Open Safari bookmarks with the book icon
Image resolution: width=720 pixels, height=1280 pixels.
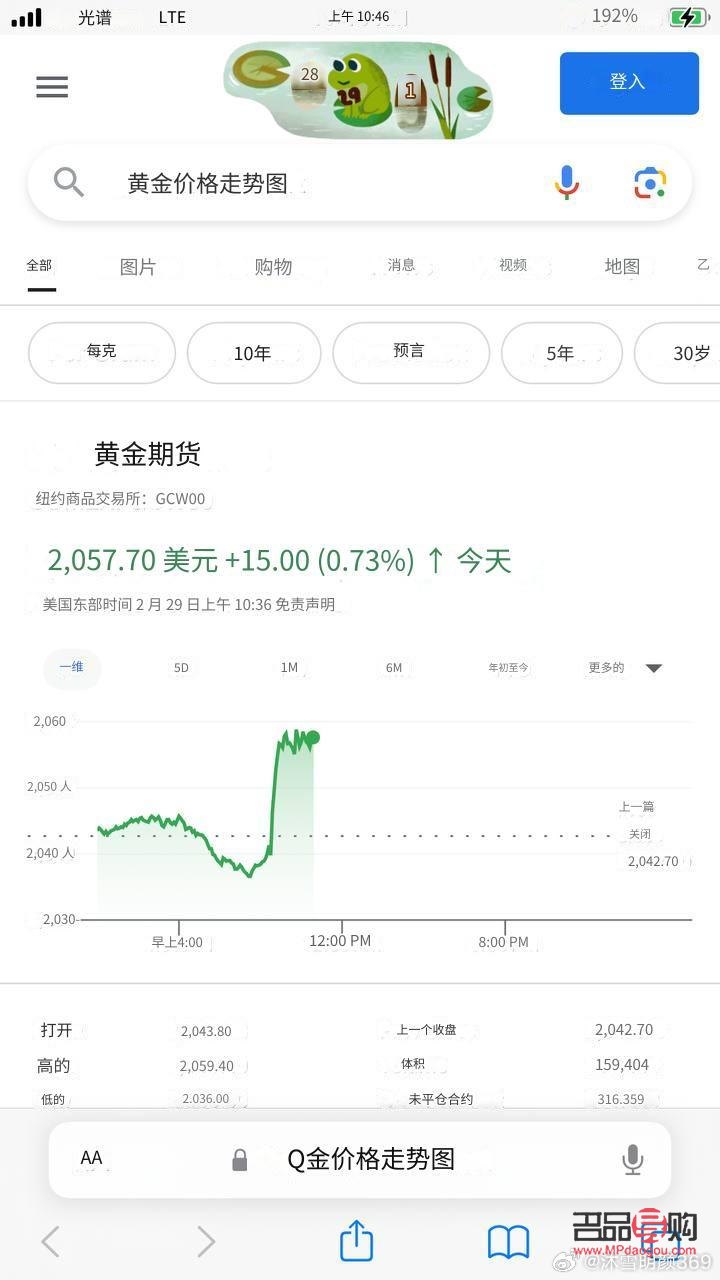point(510,1240)
